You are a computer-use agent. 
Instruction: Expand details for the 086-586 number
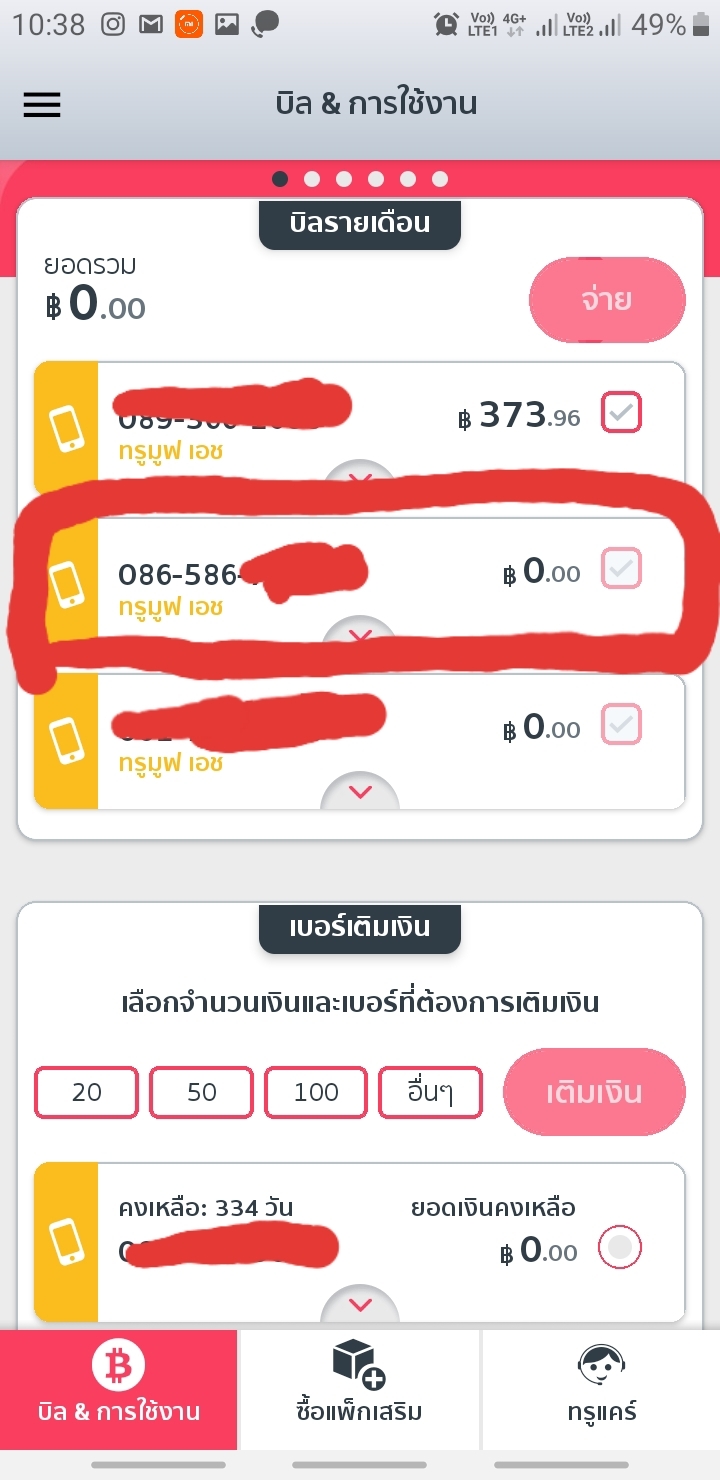(x=360, y=633)
